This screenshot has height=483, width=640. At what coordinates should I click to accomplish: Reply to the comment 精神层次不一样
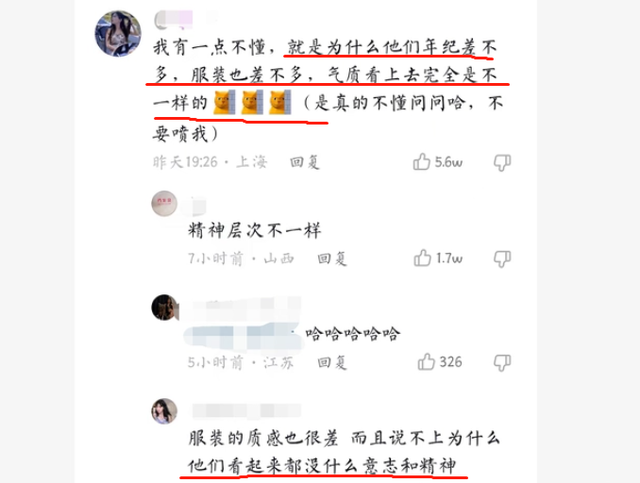click(332, 258)
